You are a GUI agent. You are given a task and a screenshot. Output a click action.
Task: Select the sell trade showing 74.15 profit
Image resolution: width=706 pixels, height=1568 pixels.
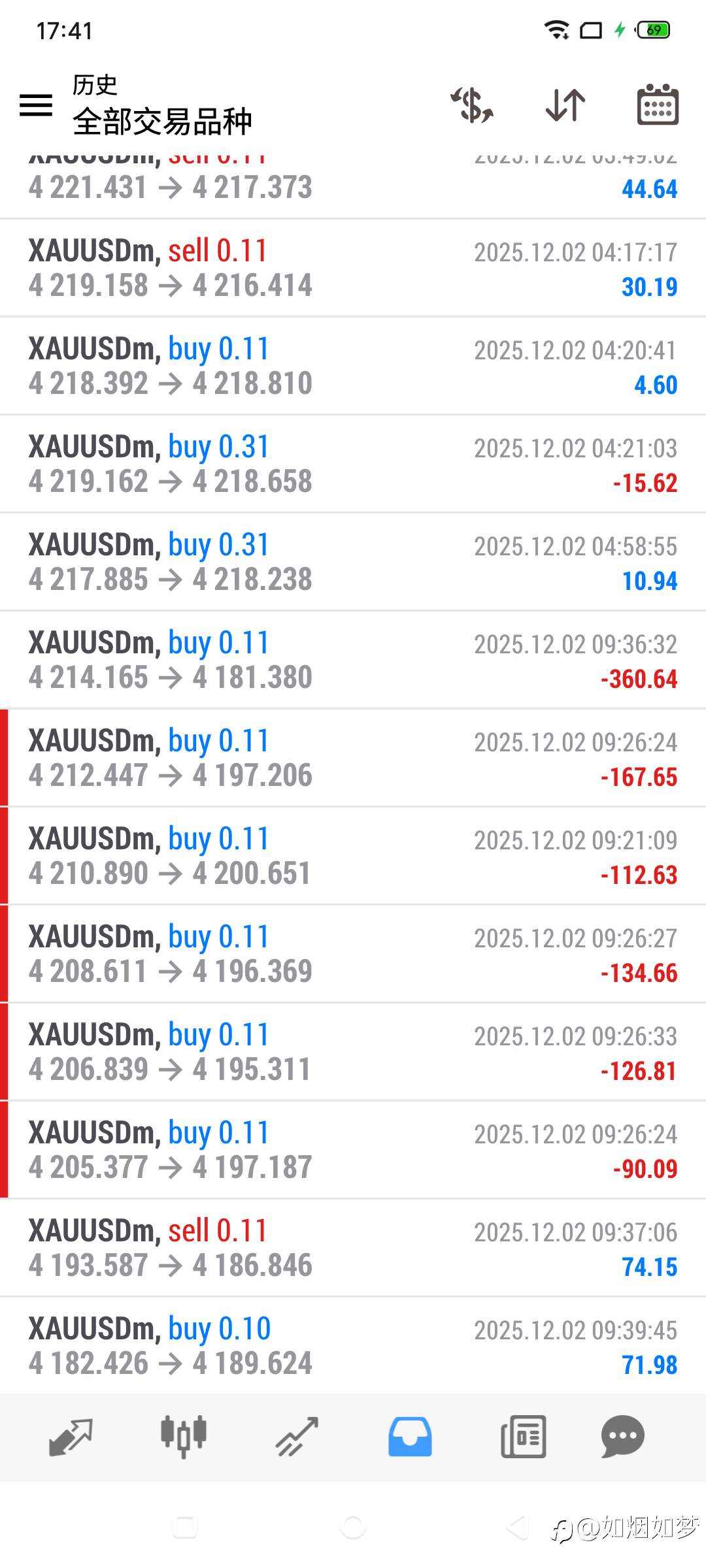click(x=353, y=1247)
